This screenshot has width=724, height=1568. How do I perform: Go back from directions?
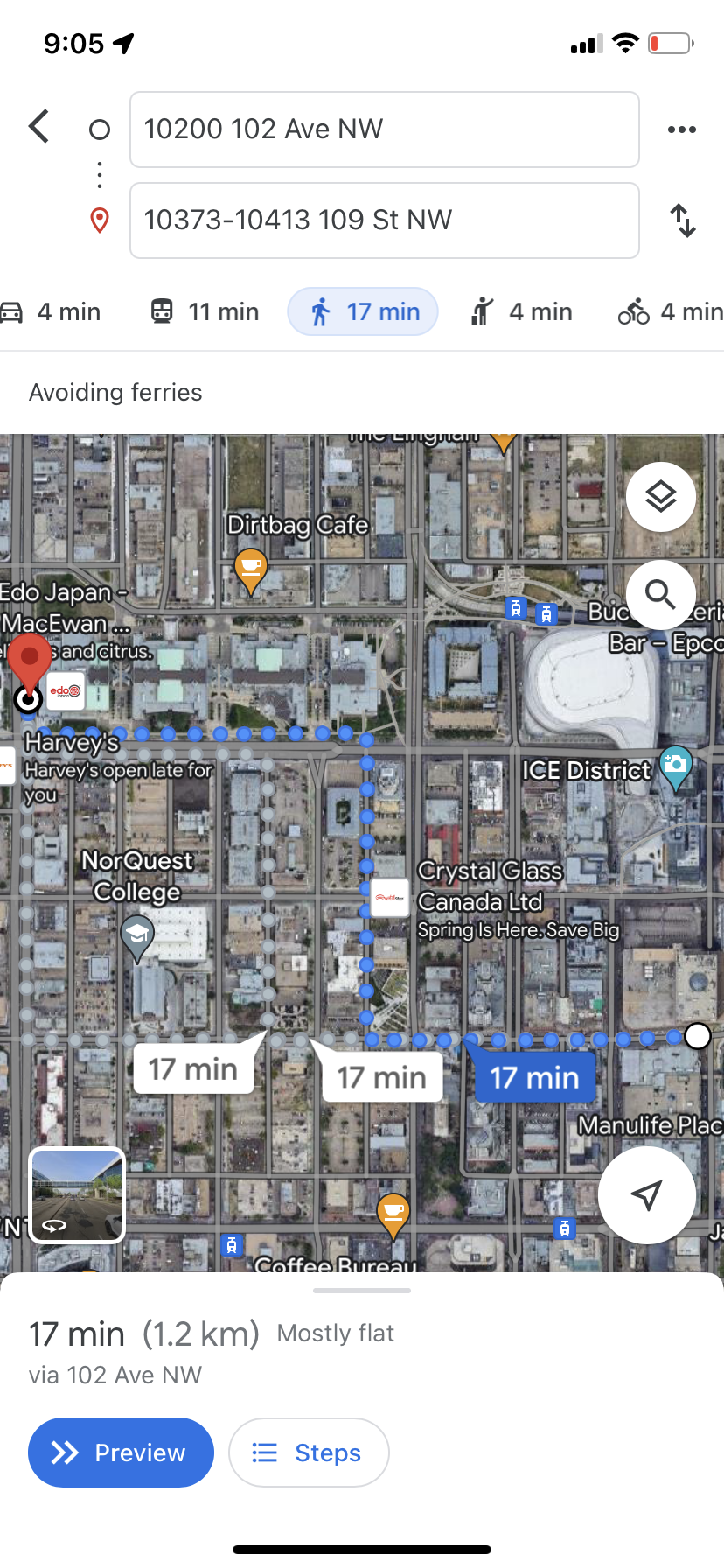point(39,127)
